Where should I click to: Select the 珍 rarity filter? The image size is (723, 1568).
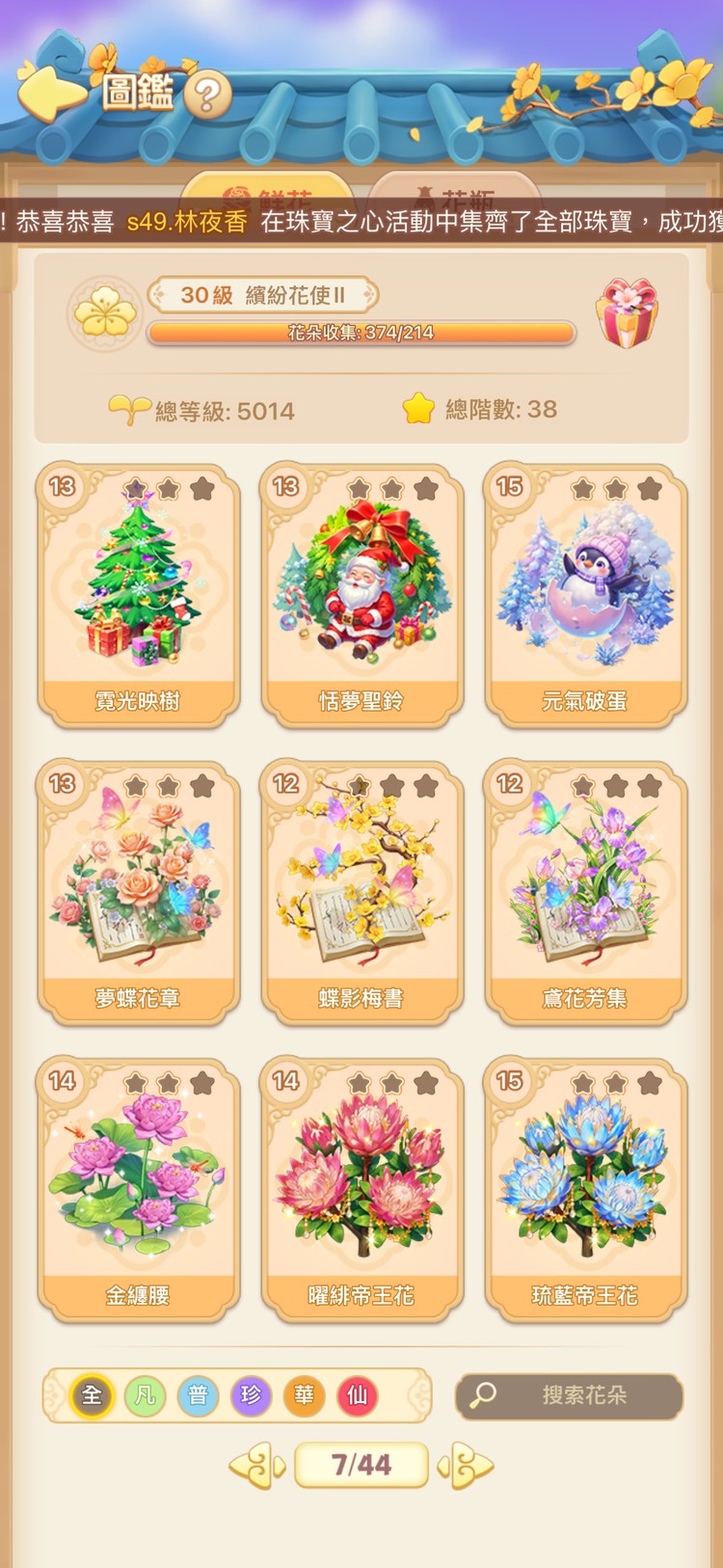tap(252, 1394)
